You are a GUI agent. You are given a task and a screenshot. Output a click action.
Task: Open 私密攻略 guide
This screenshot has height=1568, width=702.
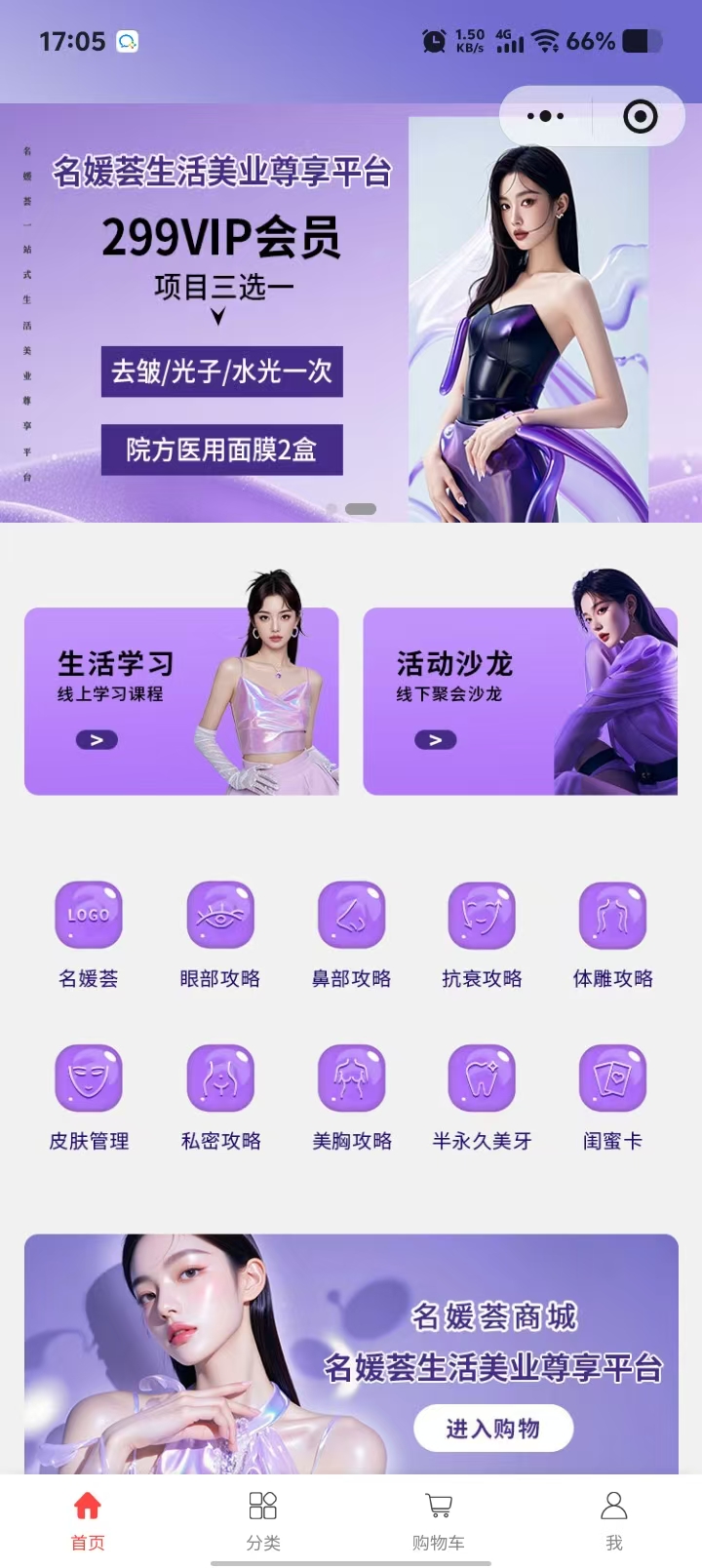220,1078
